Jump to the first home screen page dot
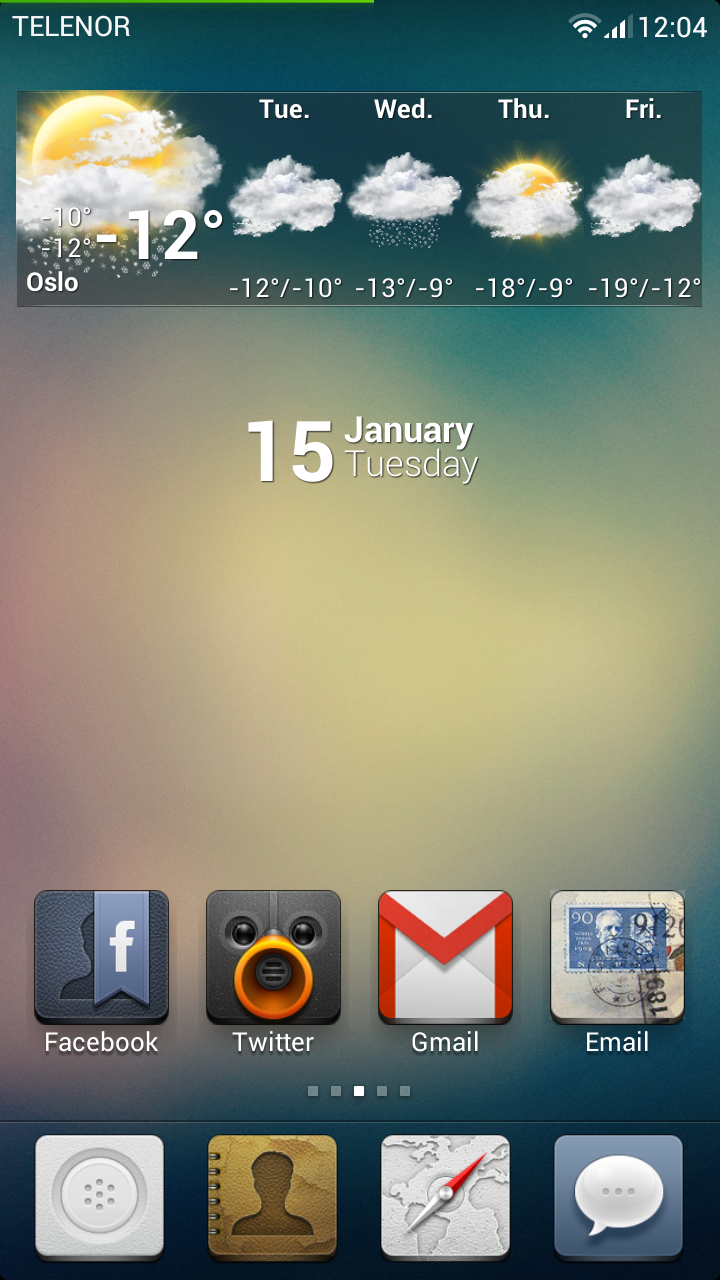The height and width of the screenshot is (1280, 720). coord(313,1091)
